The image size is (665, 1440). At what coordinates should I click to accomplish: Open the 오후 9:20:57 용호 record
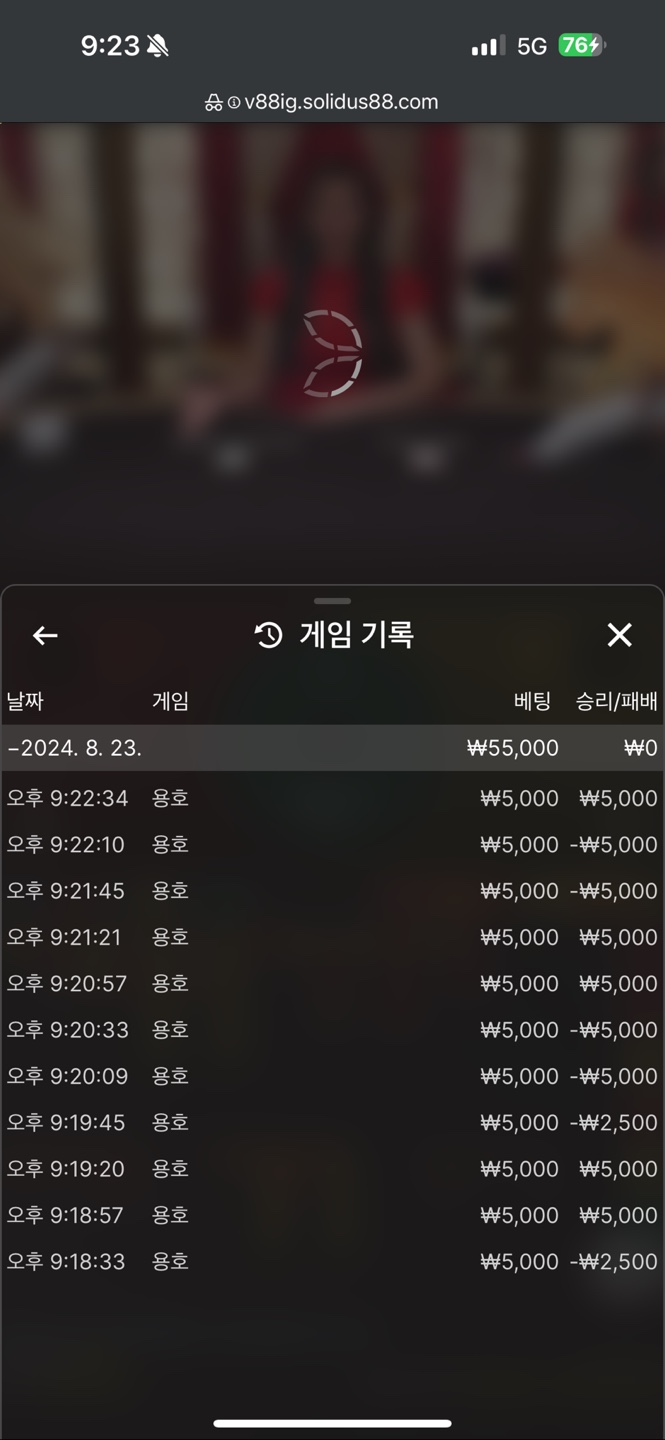coord(330,983)
